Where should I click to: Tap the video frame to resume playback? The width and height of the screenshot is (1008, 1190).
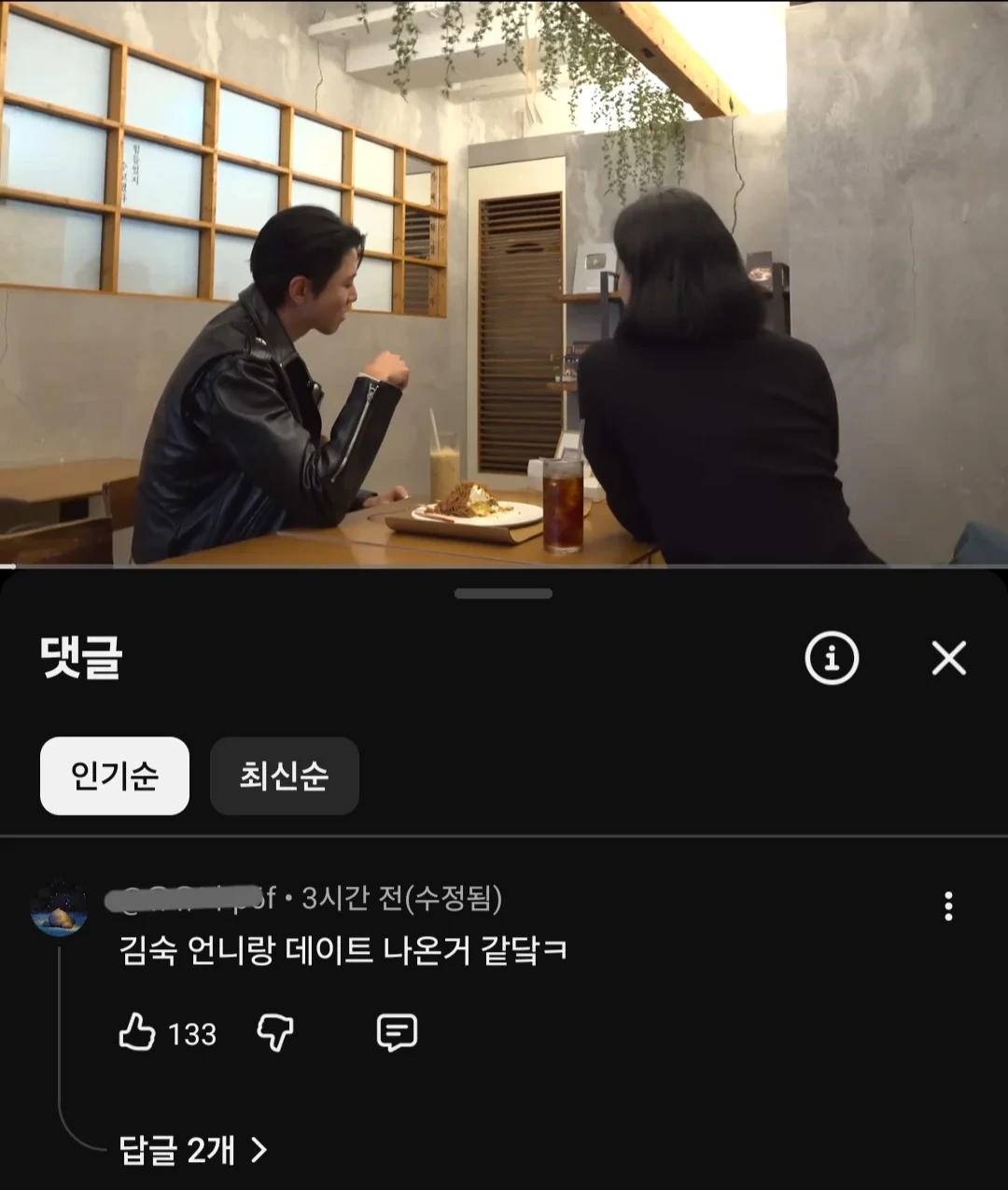coord(504,280)
